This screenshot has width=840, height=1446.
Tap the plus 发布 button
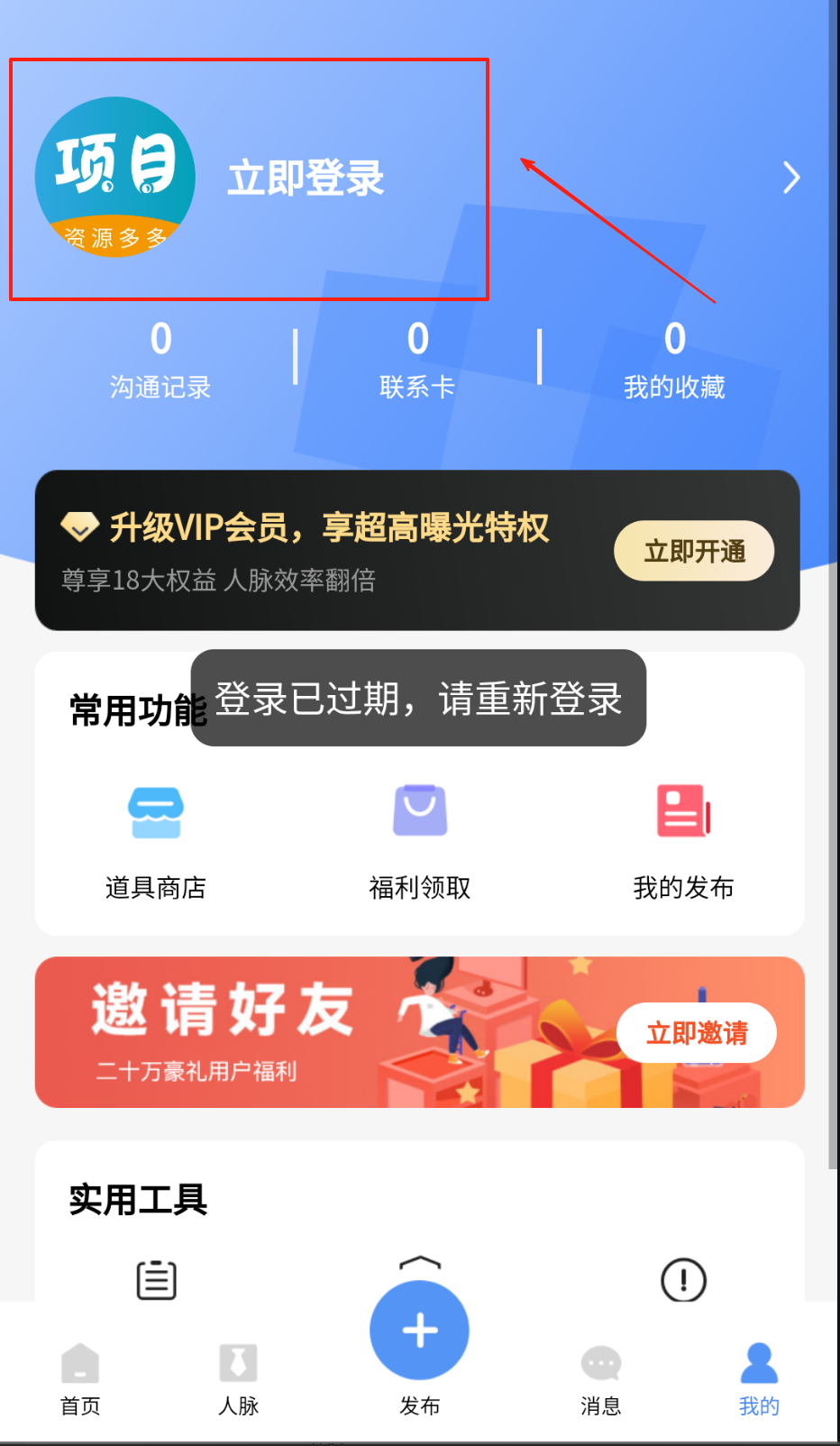(420, 1332)
